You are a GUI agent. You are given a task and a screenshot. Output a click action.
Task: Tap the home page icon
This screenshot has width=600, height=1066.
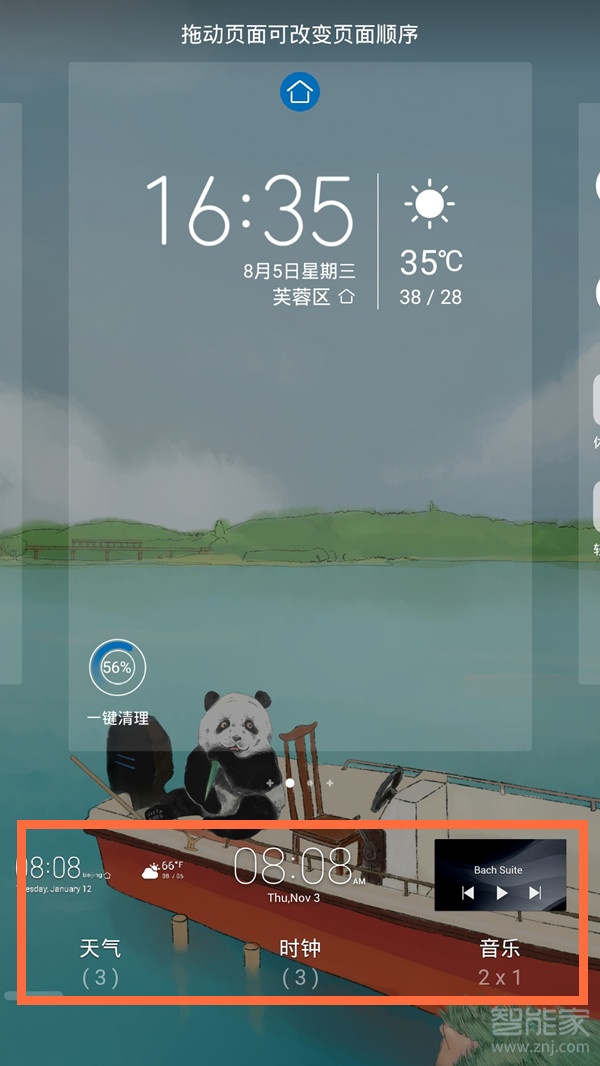300,93
